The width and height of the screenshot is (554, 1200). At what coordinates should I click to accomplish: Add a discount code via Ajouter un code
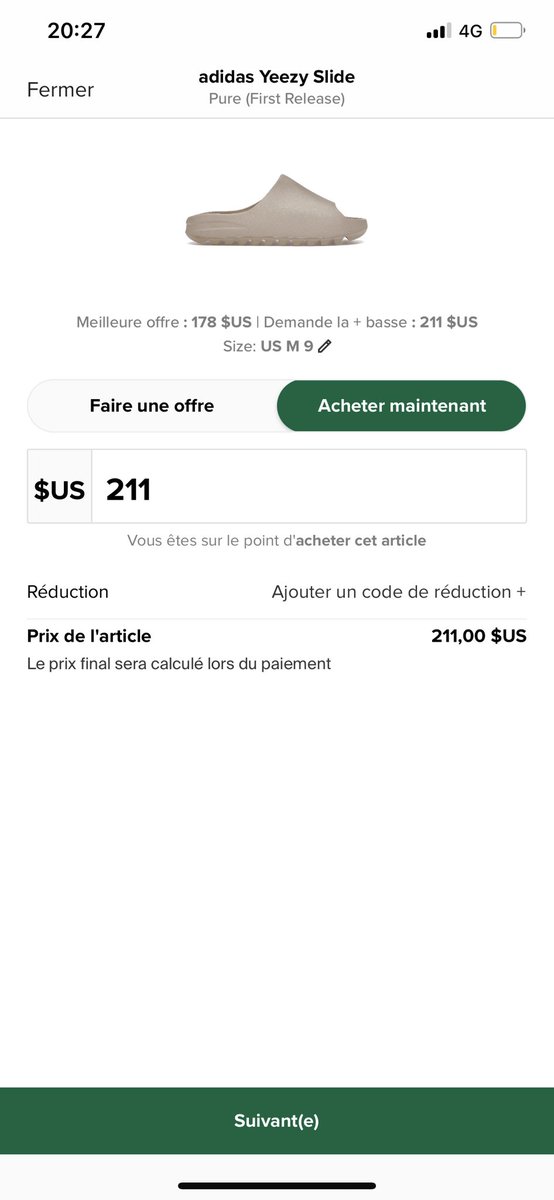pos(399,592)
